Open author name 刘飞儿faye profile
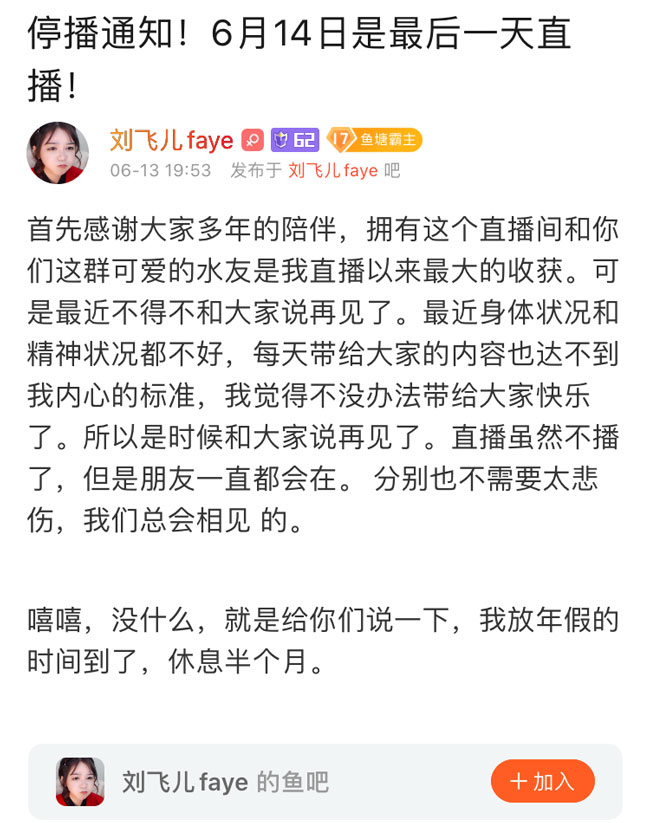 (x=171, y=140)
